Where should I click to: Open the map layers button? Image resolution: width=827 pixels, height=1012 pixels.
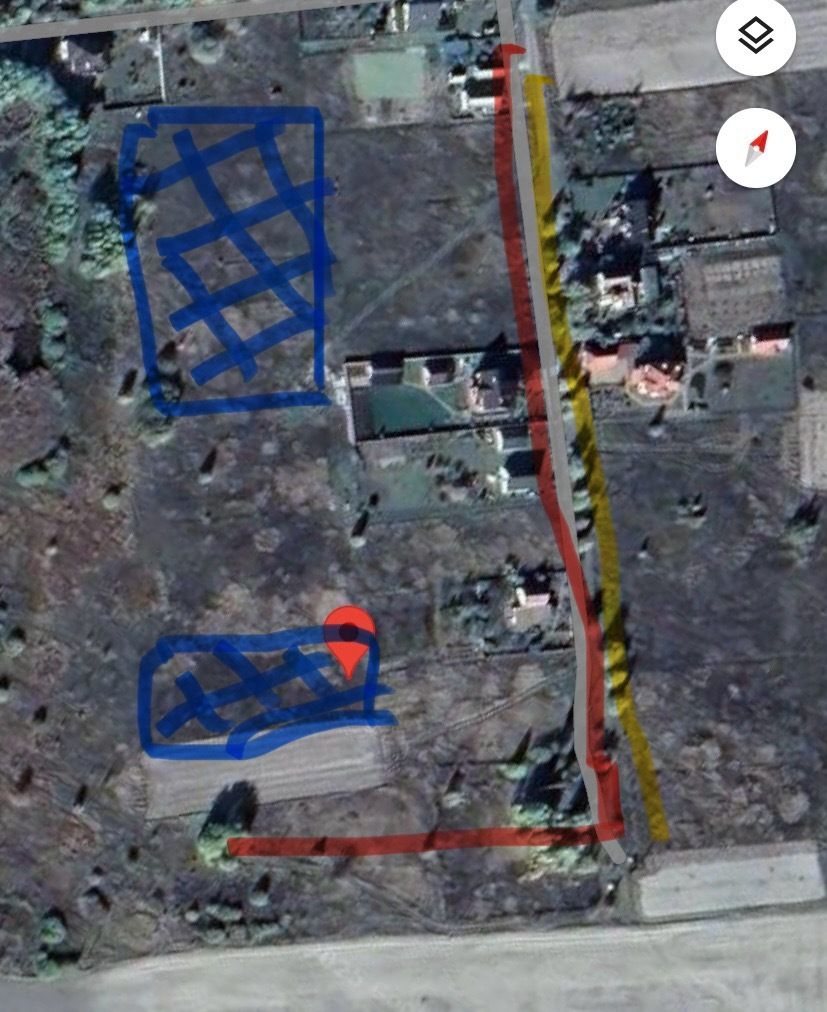pyautogui.click(x=756, y=37)
